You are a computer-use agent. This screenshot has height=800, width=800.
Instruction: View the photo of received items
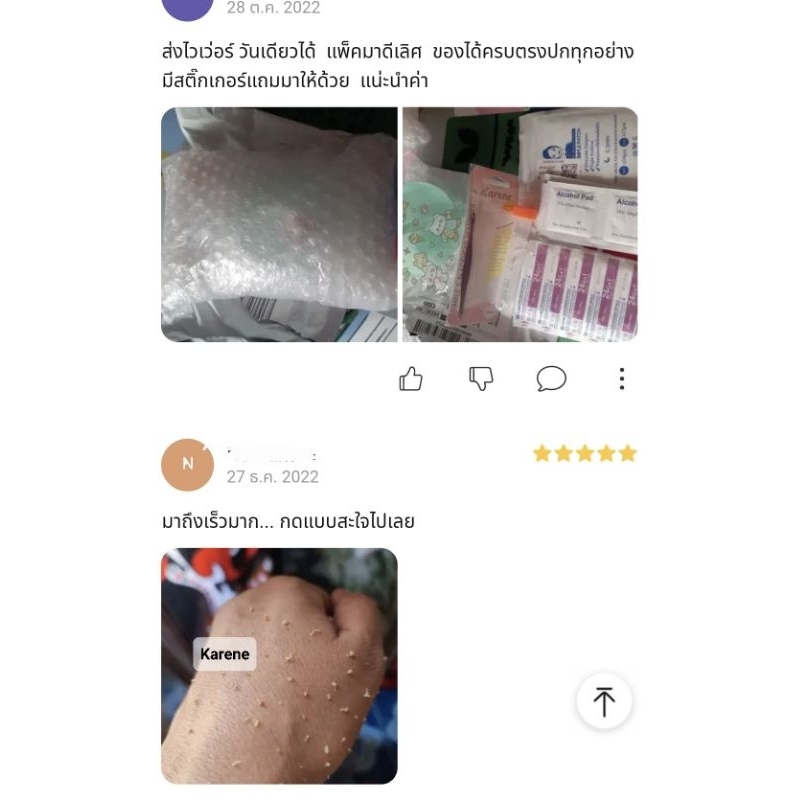pyautogui.click(x=520, y=224)
